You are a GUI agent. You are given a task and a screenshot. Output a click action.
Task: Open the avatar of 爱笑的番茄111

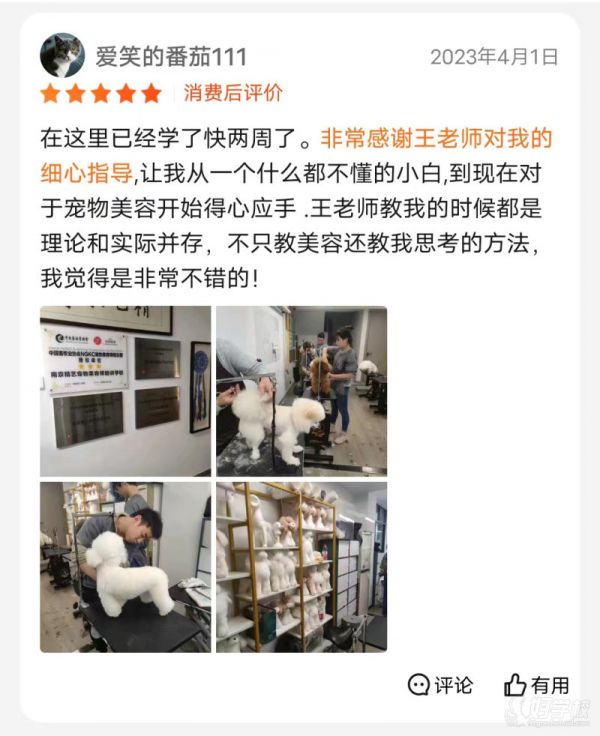(62, 56)
